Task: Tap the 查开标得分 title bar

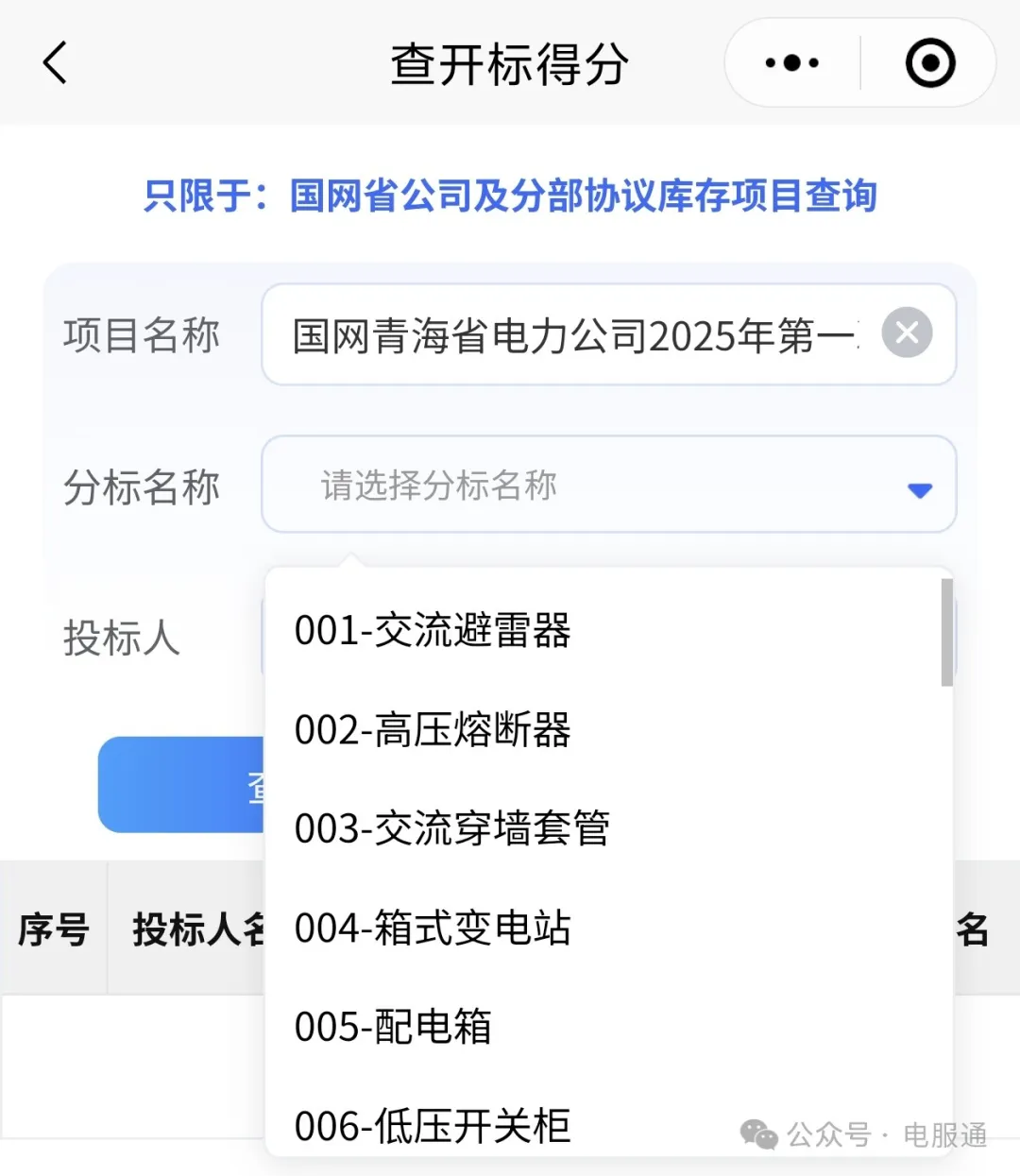Action: pyautogui.click(x=509, y=63)
